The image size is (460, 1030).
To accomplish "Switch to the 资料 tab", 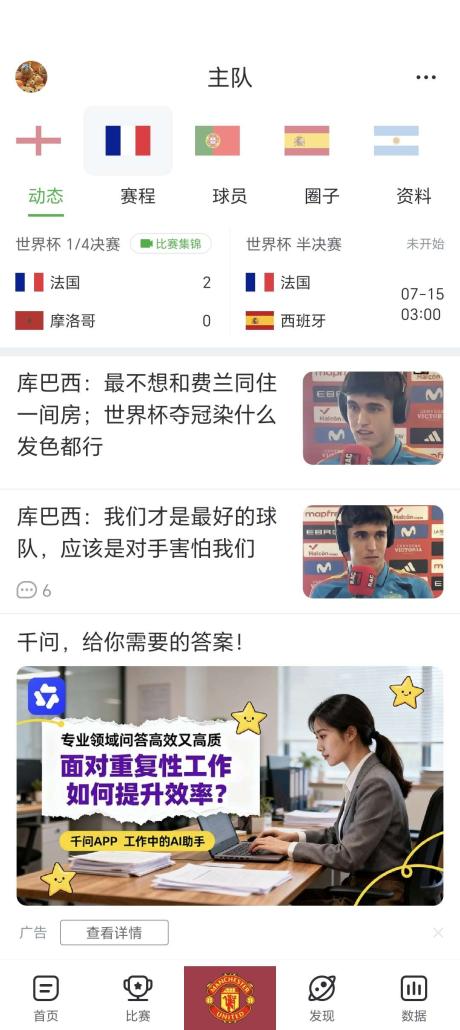I will tap(414, 196).
